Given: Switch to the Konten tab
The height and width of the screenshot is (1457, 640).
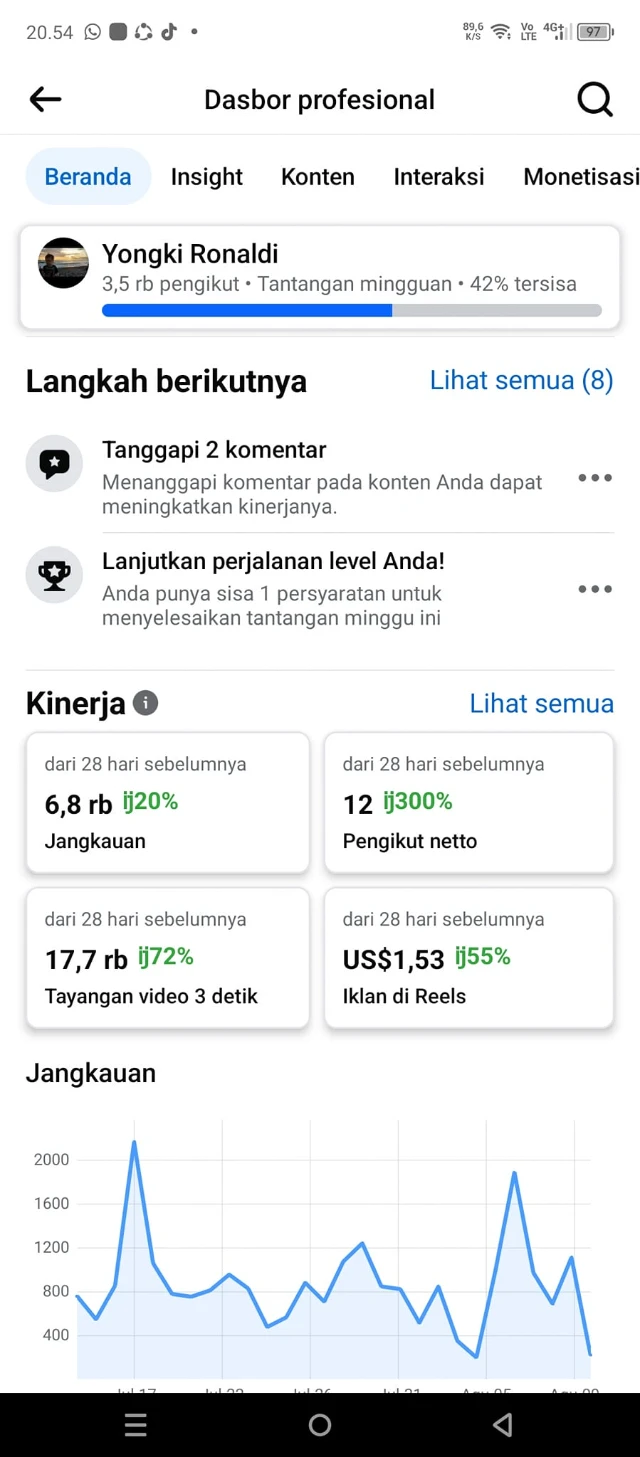Looking at the screenshot, I should pyautogui.click(x=317, y=177).
